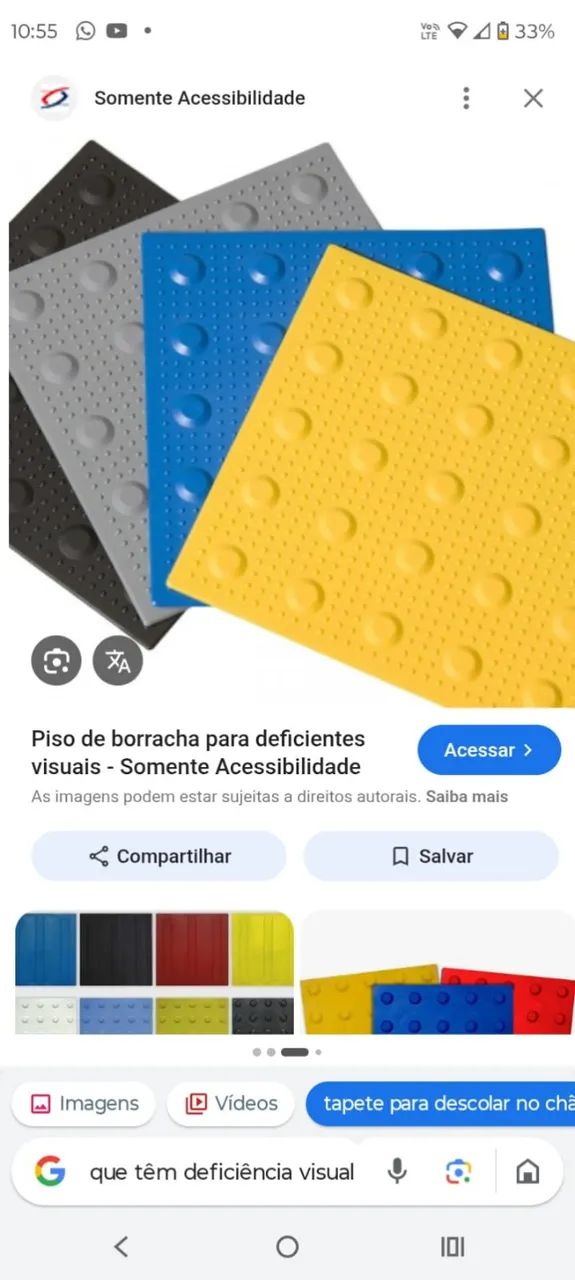575x1280 pixels.
Task: Go back with system back button
Action: coord(121,1246)
